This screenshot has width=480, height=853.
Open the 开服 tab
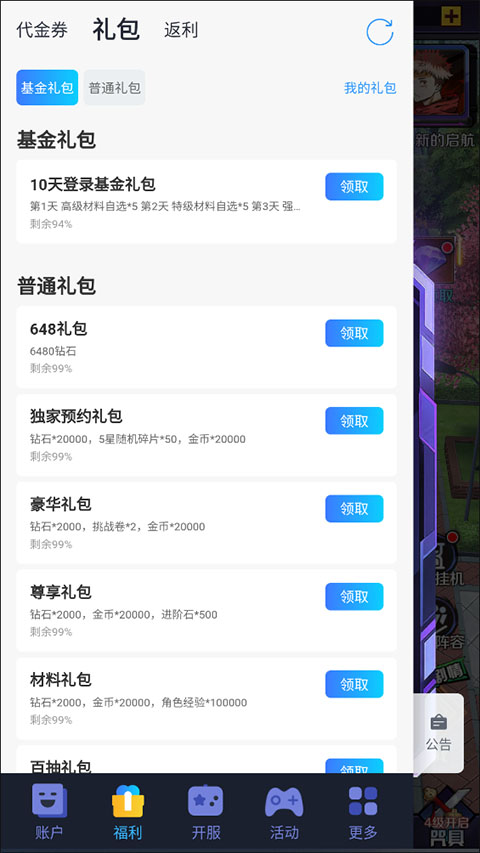[x=205, y=812]
